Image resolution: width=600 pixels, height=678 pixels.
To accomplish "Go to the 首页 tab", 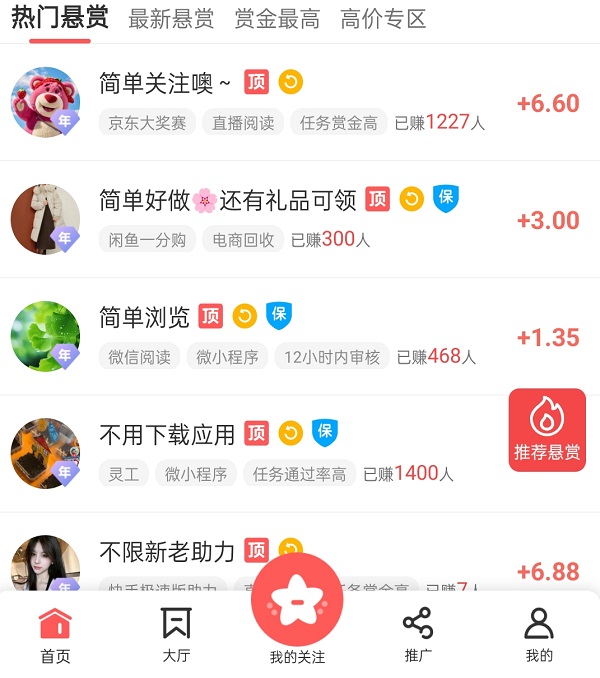I will click(55, 635).
